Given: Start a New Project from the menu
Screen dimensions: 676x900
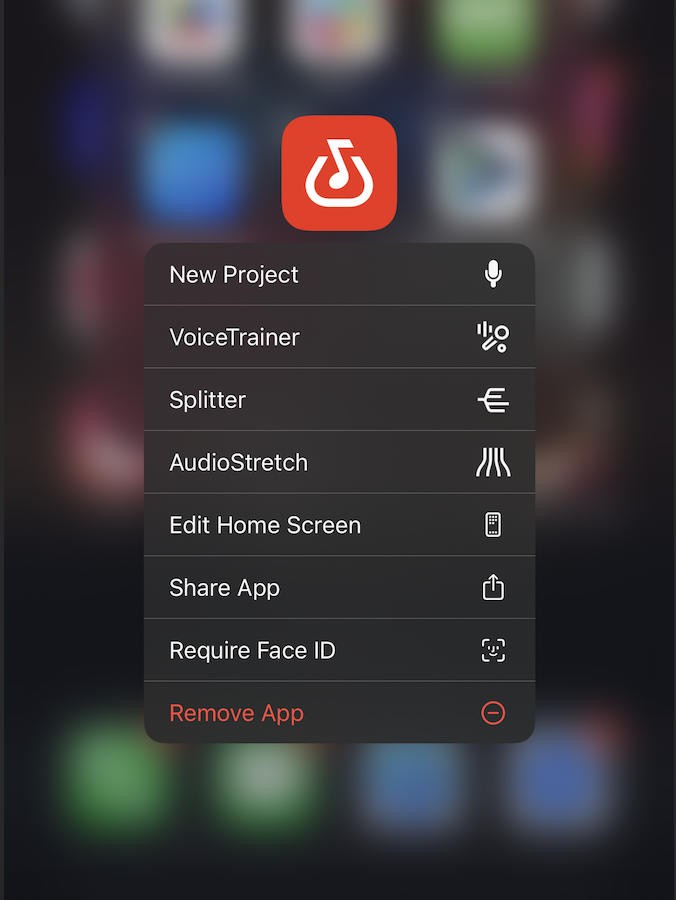Looking at the screenshot, I should coord(339,275).
